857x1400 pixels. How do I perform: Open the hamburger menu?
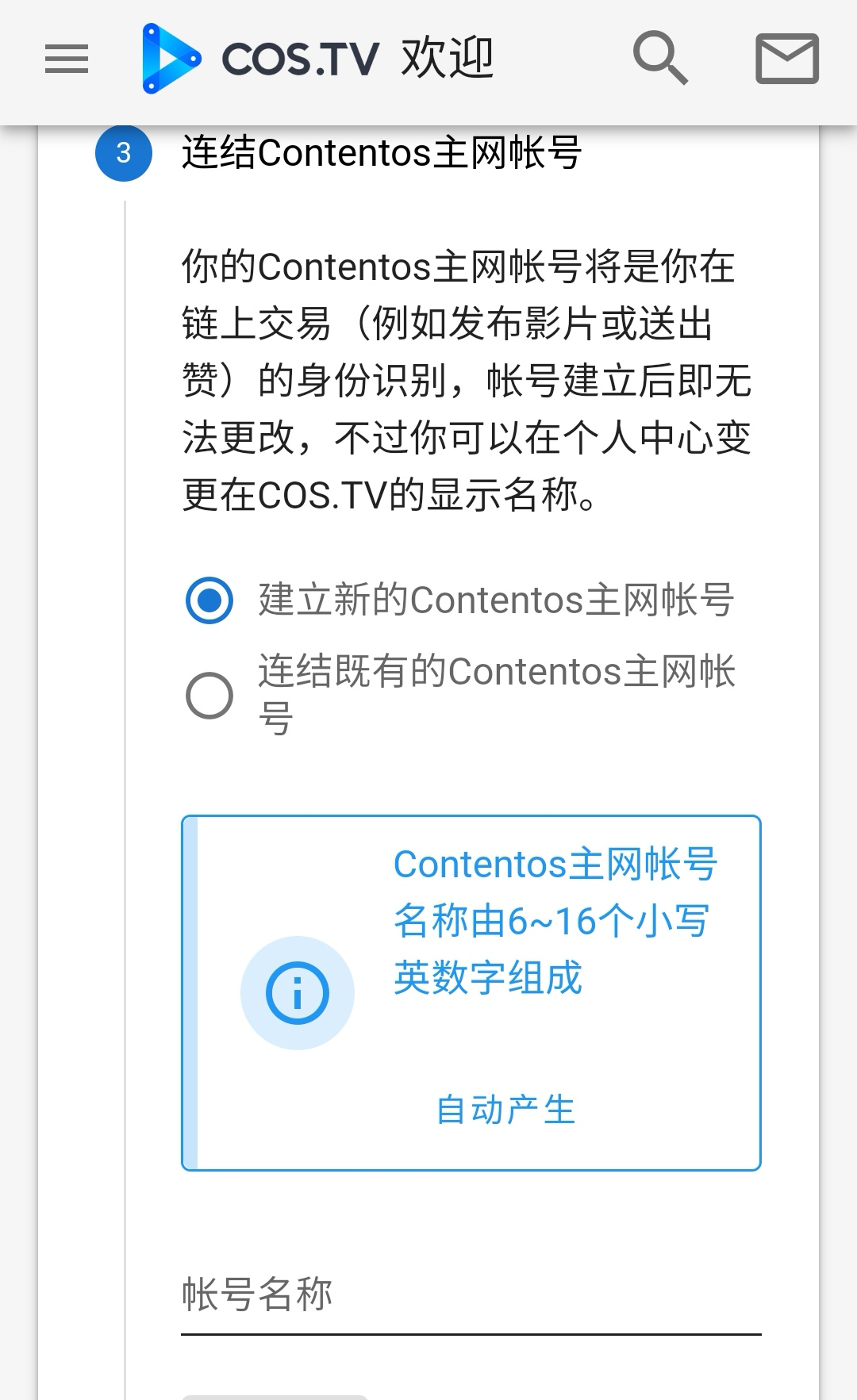[x=67, y=59]
